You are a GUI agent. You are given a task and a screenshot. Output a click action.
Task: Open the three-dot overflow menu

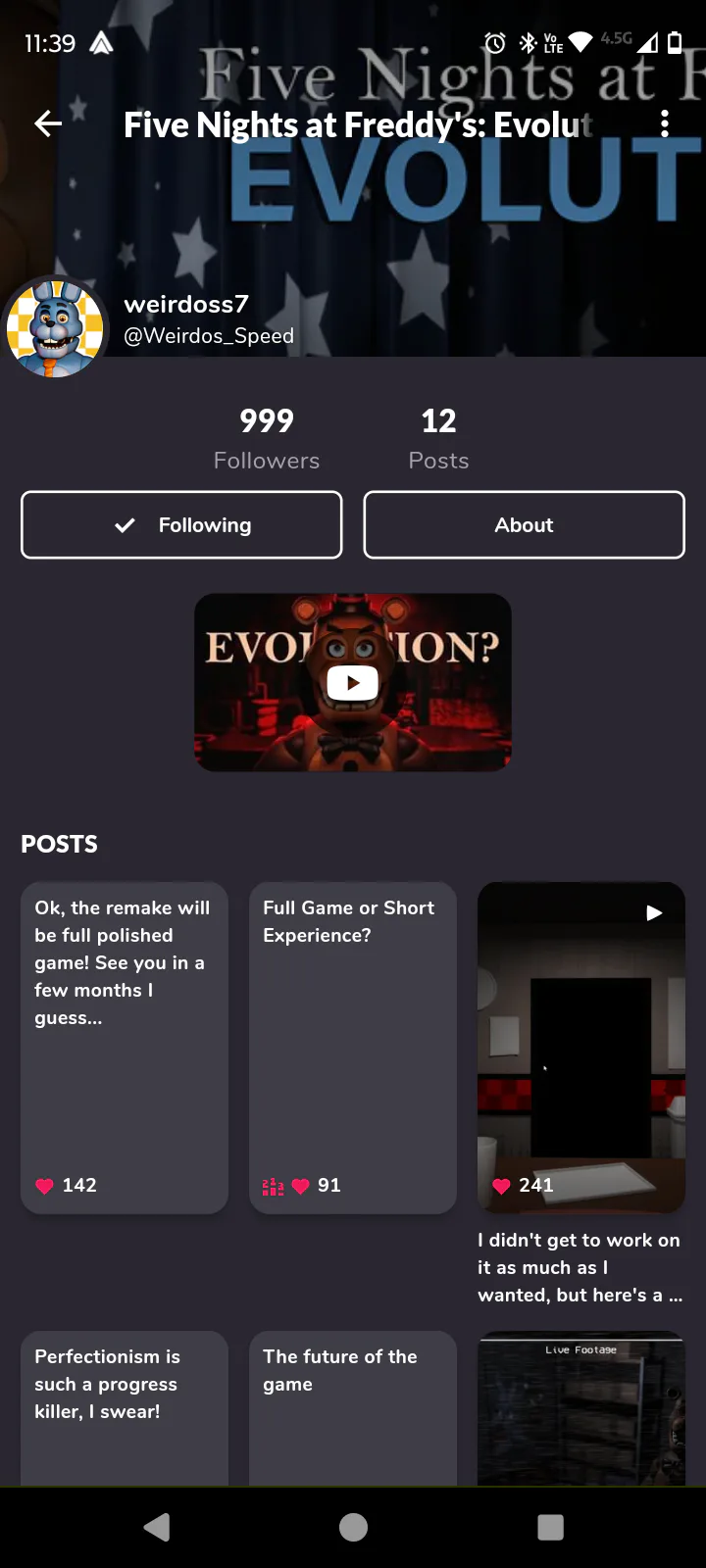[665, 123]
